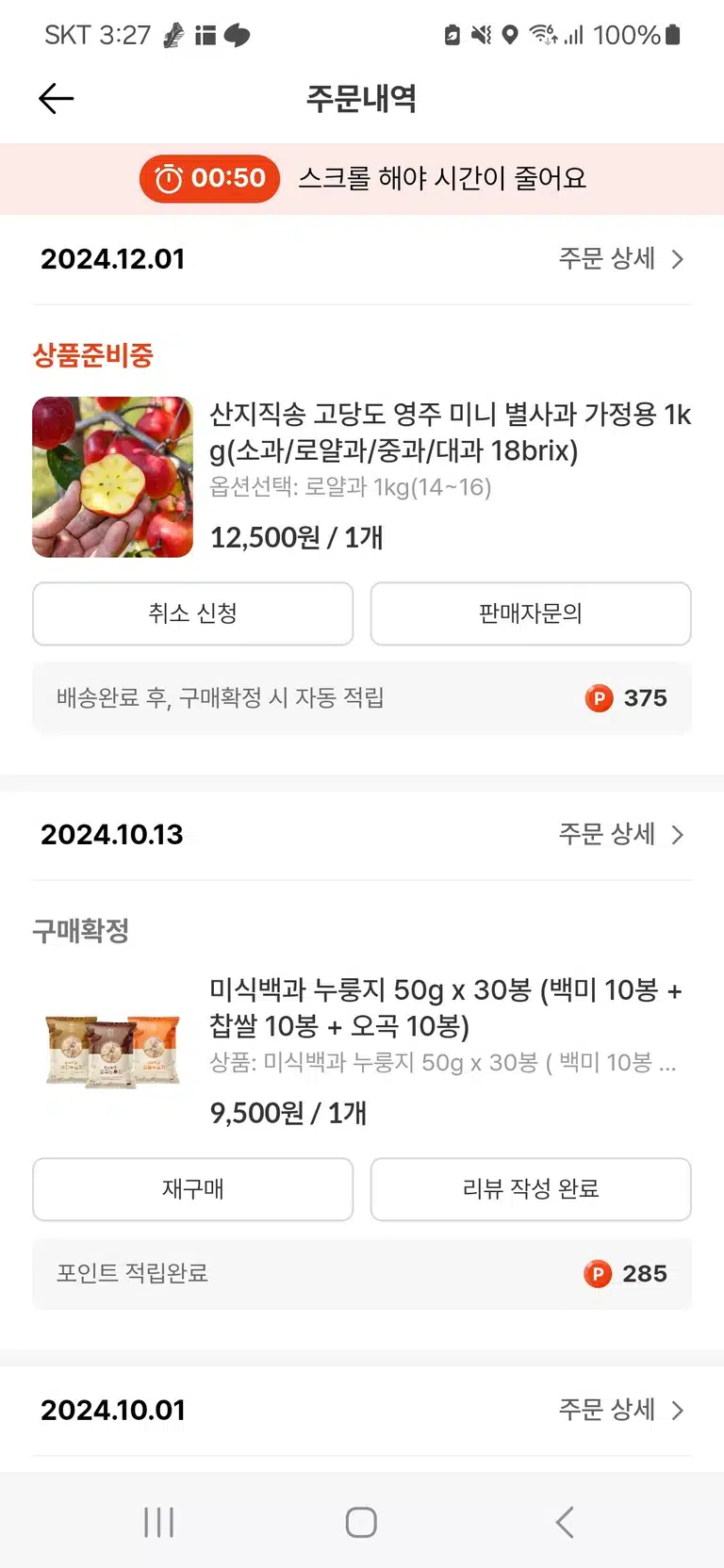Open 주문 상세 for the 2024.10.13 order

point(621,834)
